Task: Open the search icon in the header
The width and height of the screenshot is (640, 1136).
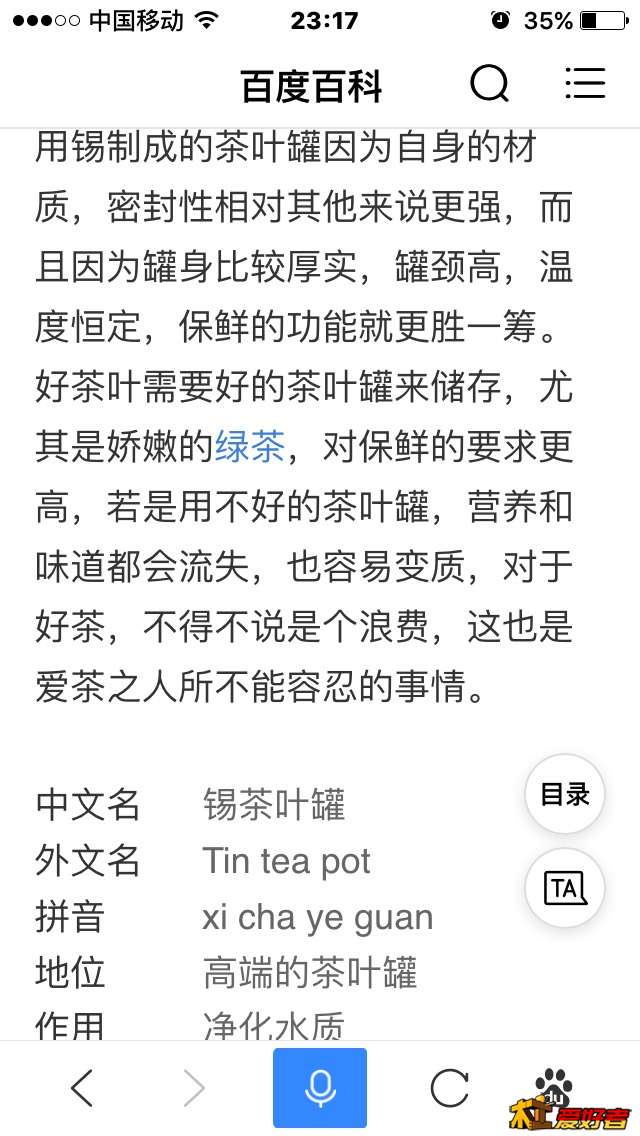Action: pyautogui.click(x=490, y=85)
